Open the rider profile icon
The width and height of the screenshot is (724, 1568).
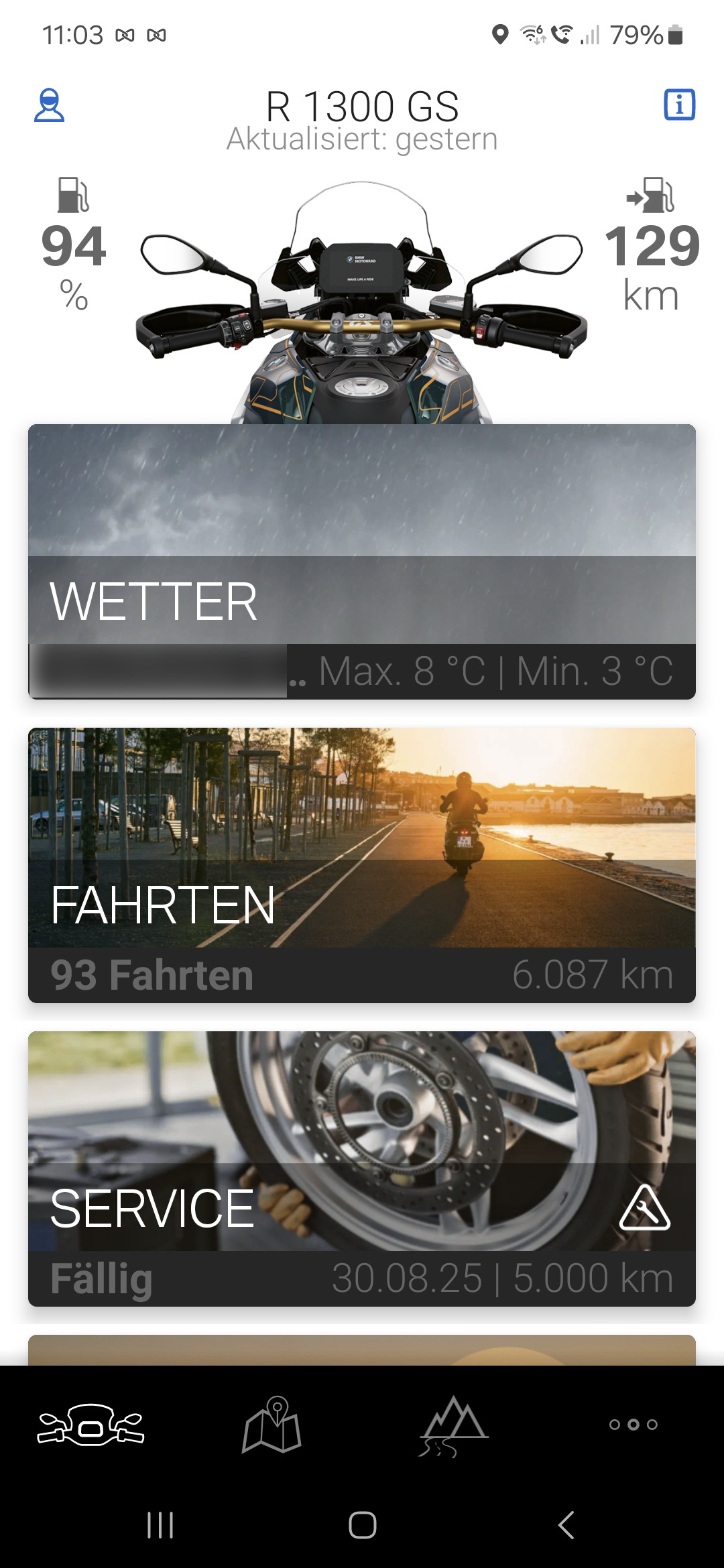49,105
